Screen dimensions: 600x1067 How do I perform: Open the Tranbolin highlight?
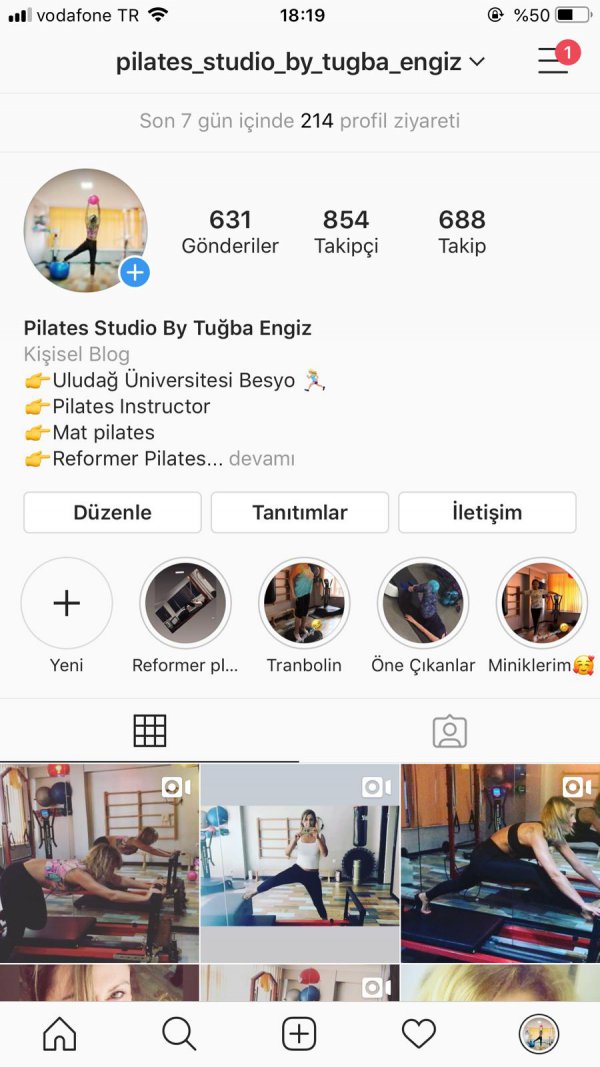[304, 604]
